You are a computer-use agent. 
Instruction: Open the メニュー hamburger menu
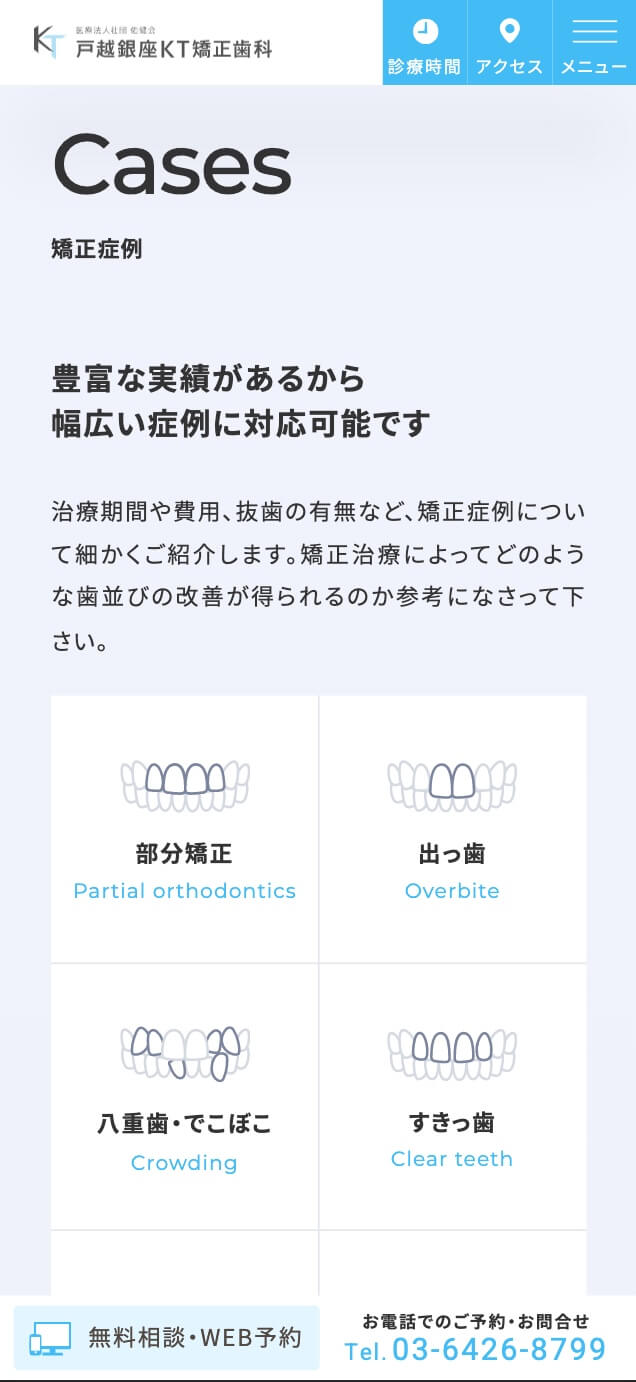tap(594, 43)
